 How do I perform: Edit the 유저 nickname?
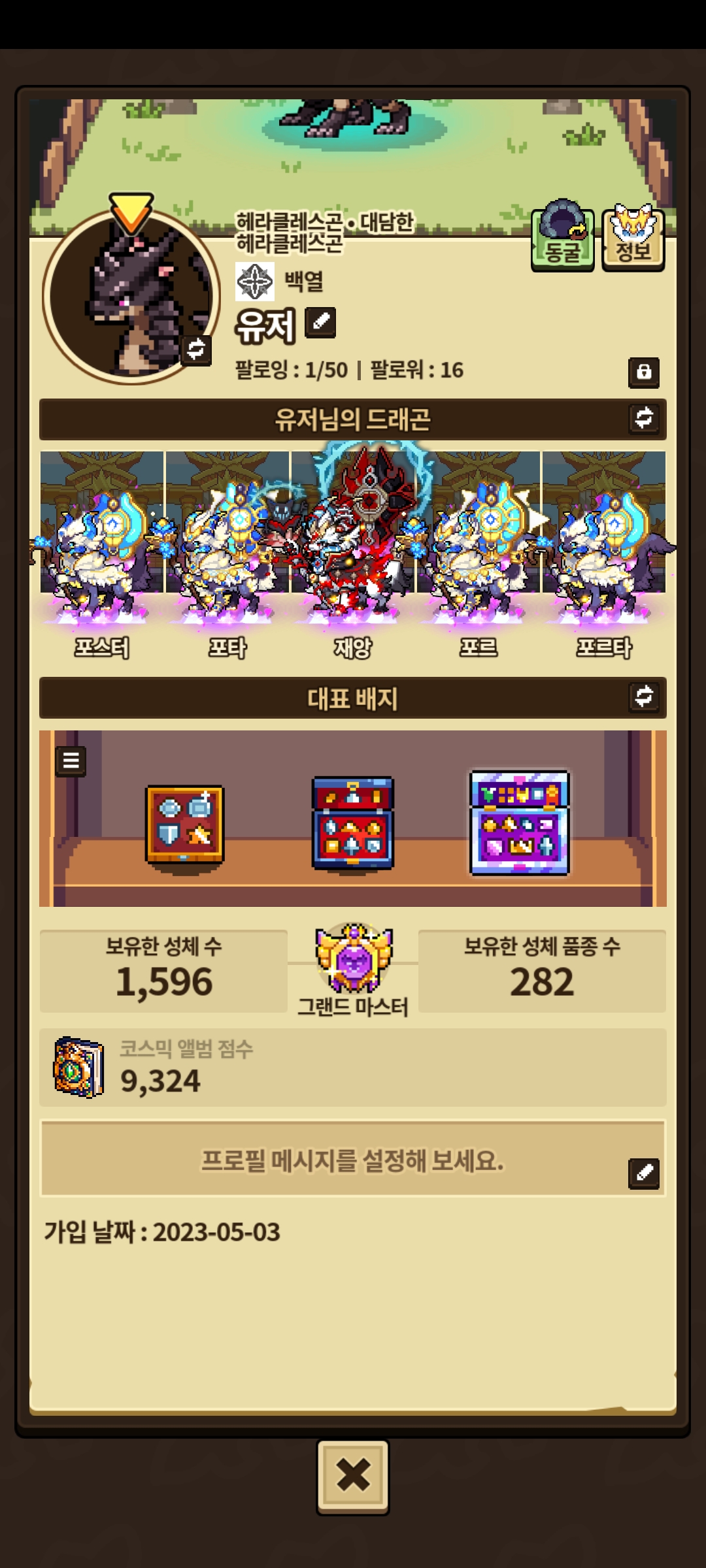point(320,322)
